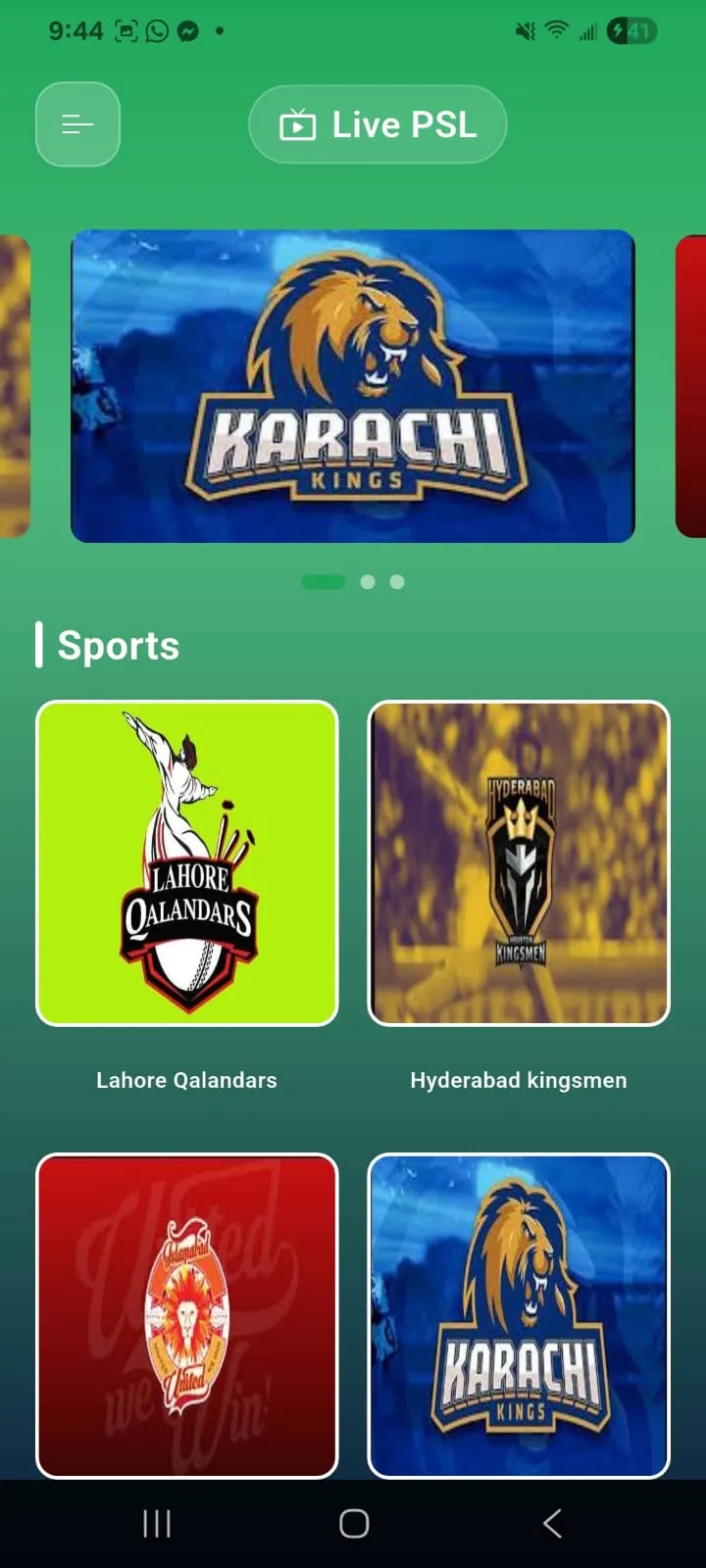Viewport: 706px width, 1568px height.
Task: Open the Islamabad United card
Action: [x=187, y=1315]
